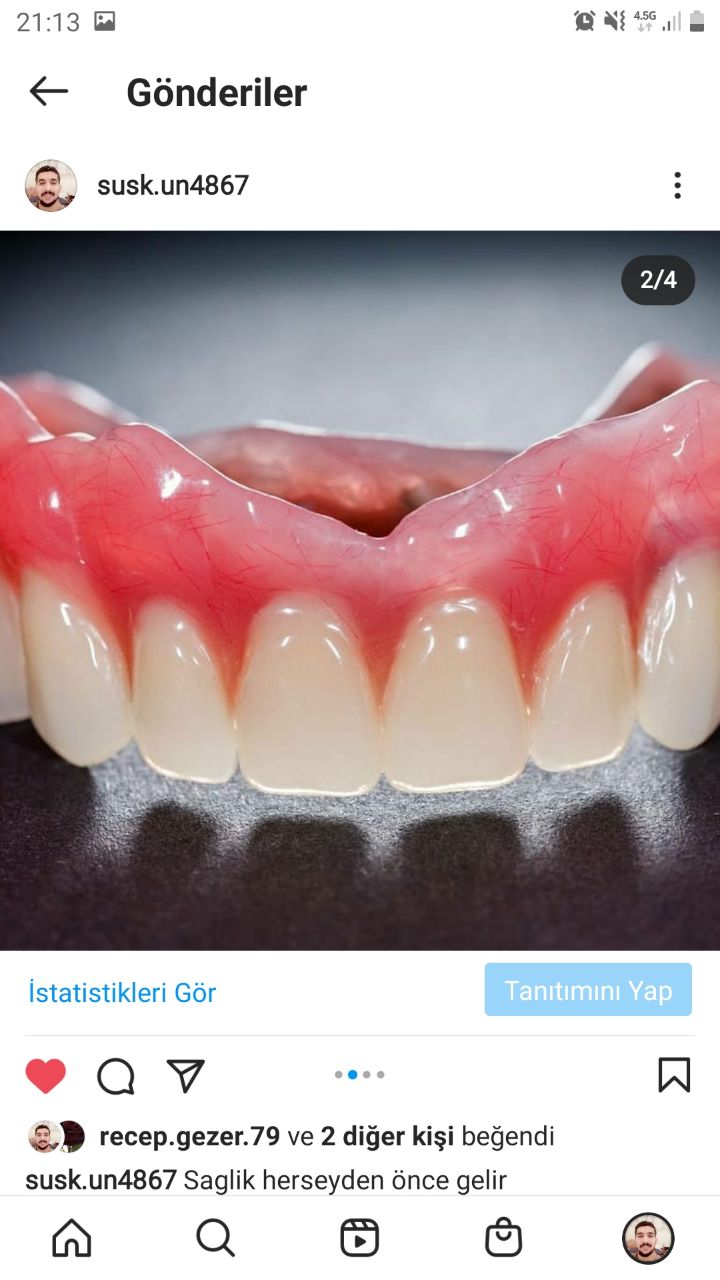This screenshot has height=1280, width=720.
Task: Switch to the Shop tab
Action: 503,1238
